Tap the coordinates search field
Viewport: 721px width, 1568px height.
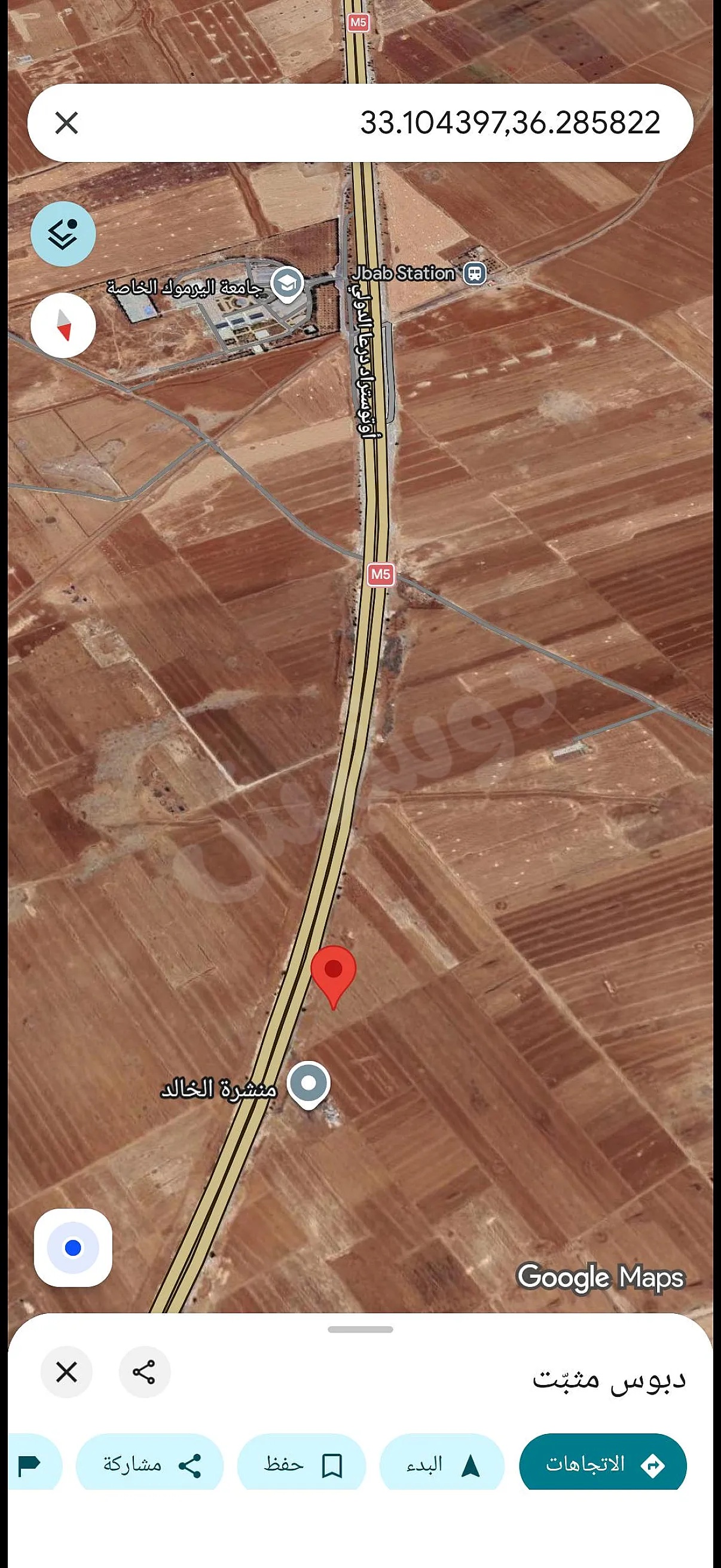(426, 123)
